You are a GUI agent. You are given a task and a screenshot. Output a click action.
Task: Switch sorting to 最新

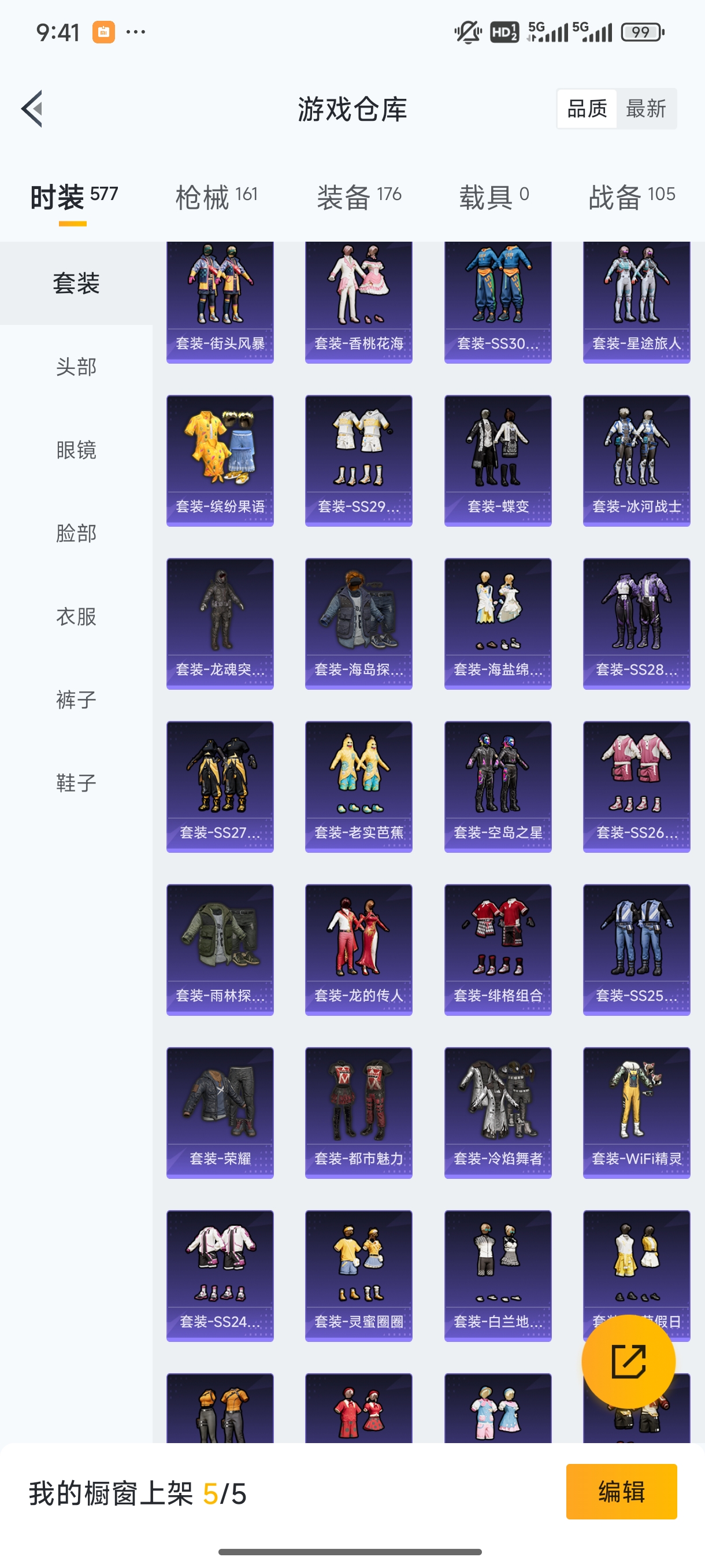coord(647,108)
